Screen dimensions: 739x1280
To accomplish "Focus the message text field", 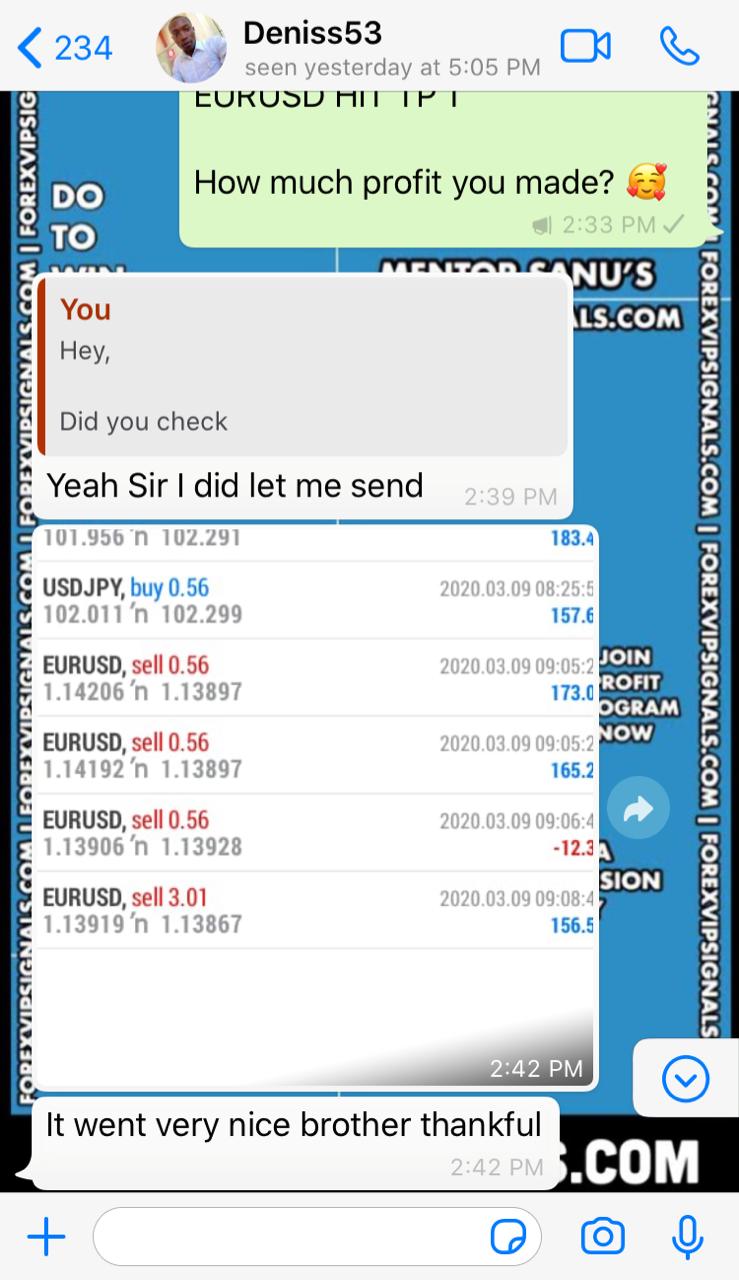I will coord(290,1238).
